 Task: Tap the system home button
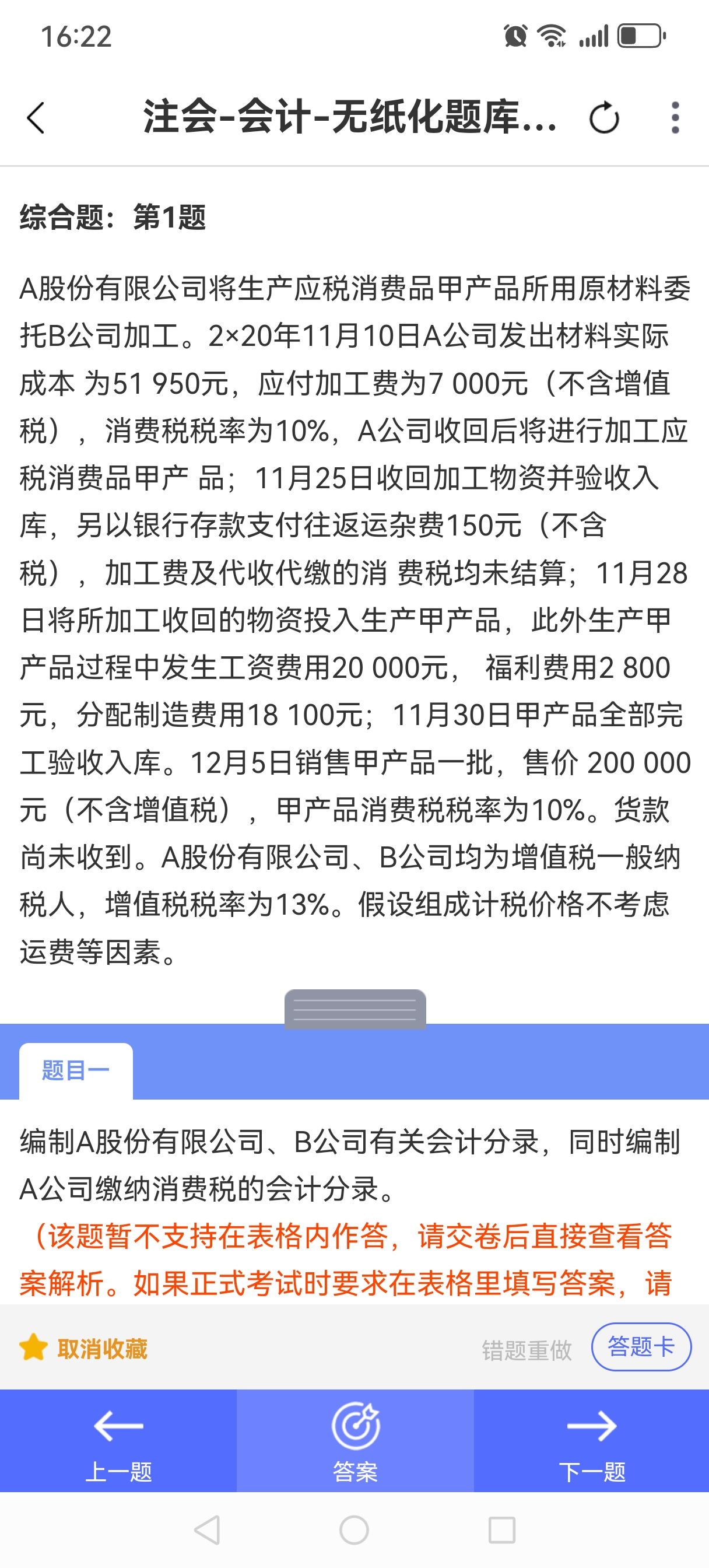point(354,1529)
